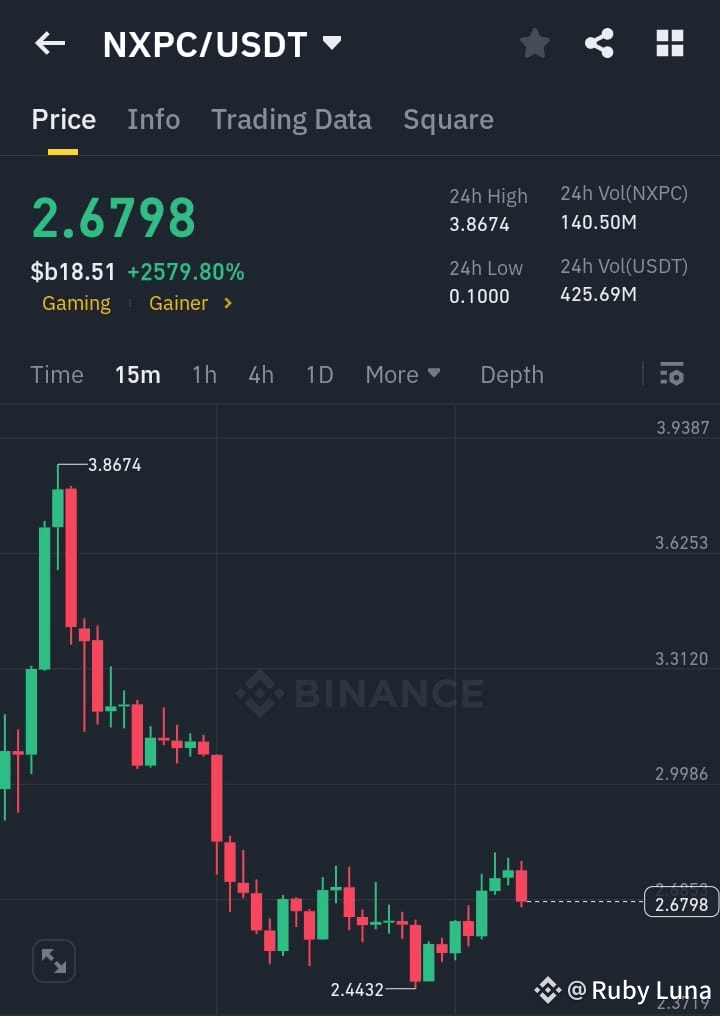720x1016 pixels.
Task: Toggle the Depth chart view
Action: pos(512,374)
